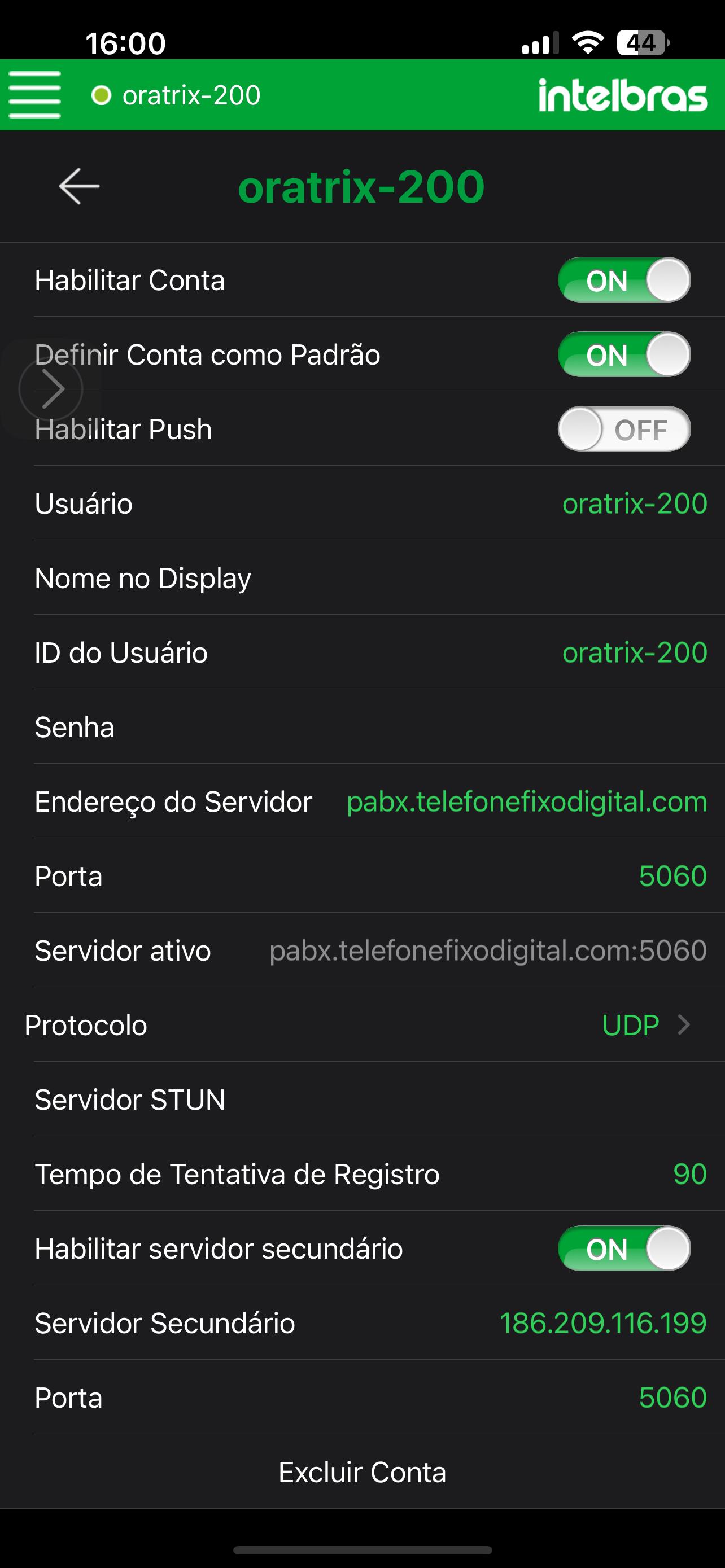Screen dimensions: 725x1568
Task: Edit the ID do Usuário field
Action: pyautogui.click(x=634, y=653)
